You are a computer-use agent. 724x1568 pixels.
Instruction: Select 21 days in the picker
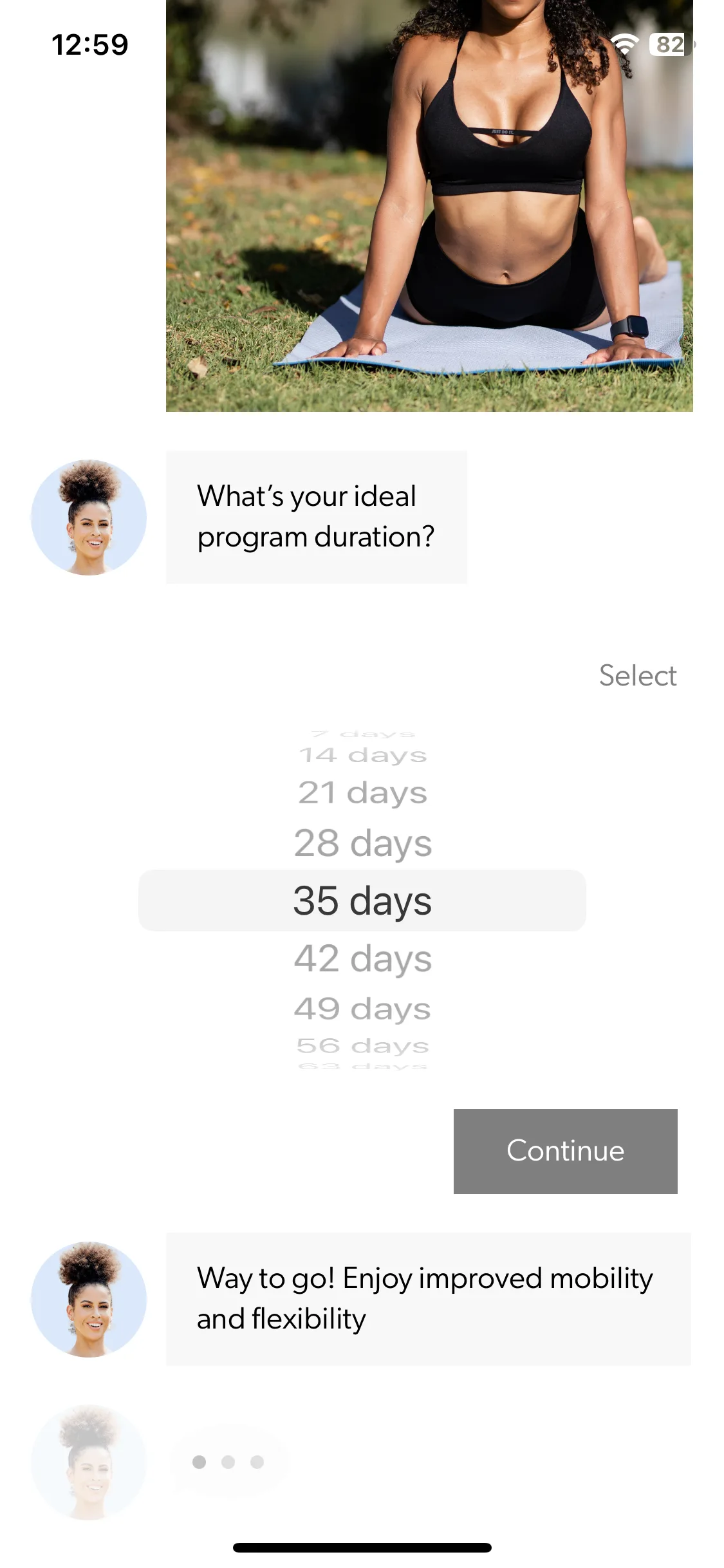tap(362, 793)
